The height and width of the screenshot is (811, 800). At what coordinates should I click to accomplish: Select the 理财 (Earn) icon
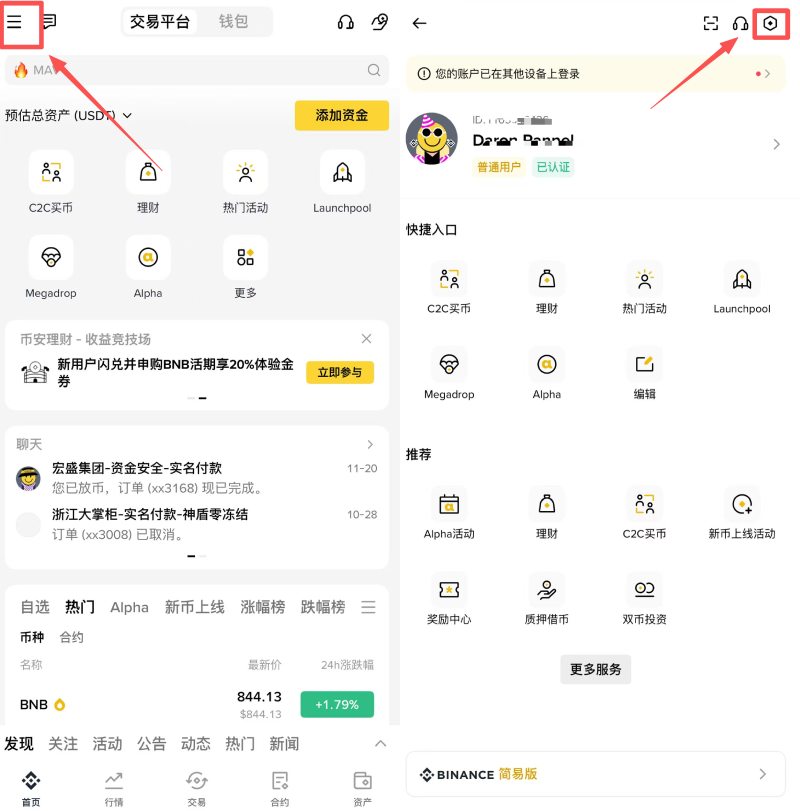(x=546, y=280)
